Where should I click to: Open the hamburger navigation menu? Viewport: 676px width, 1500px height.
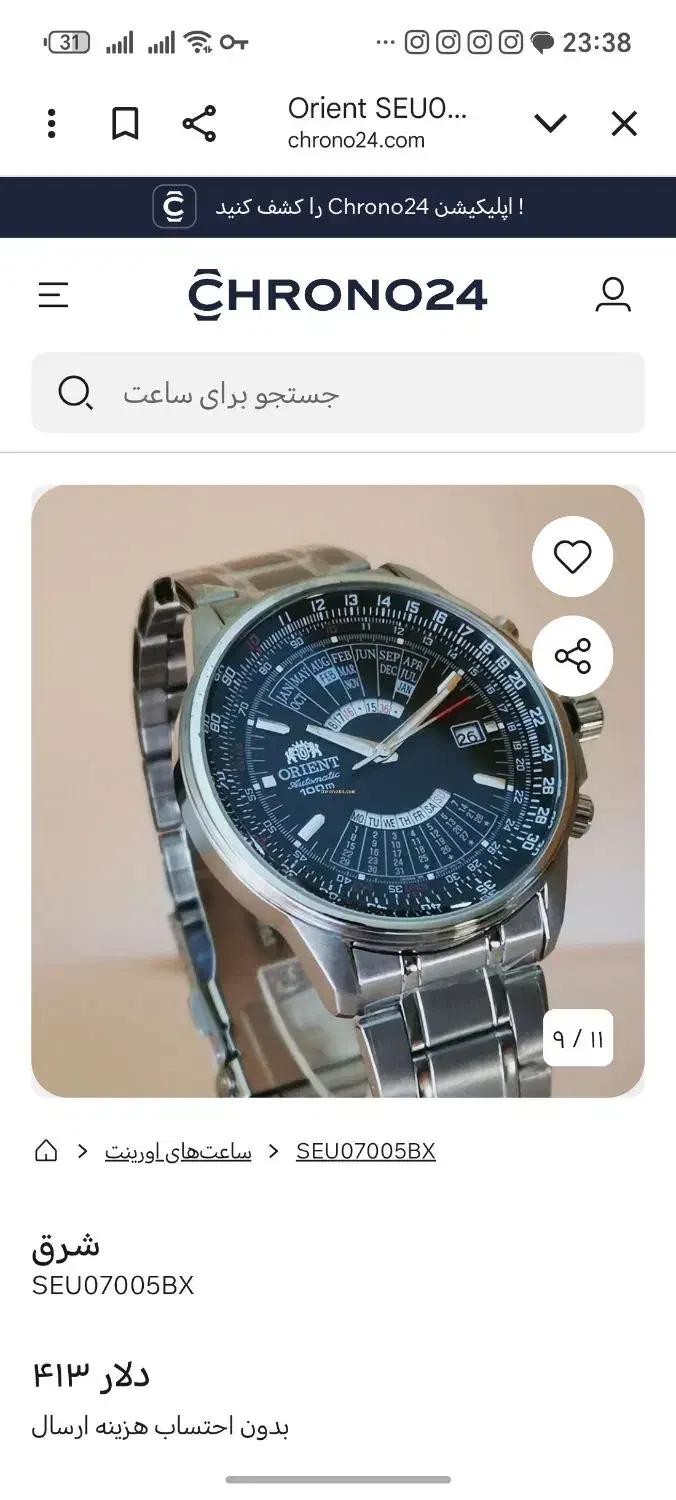[53, 295]
